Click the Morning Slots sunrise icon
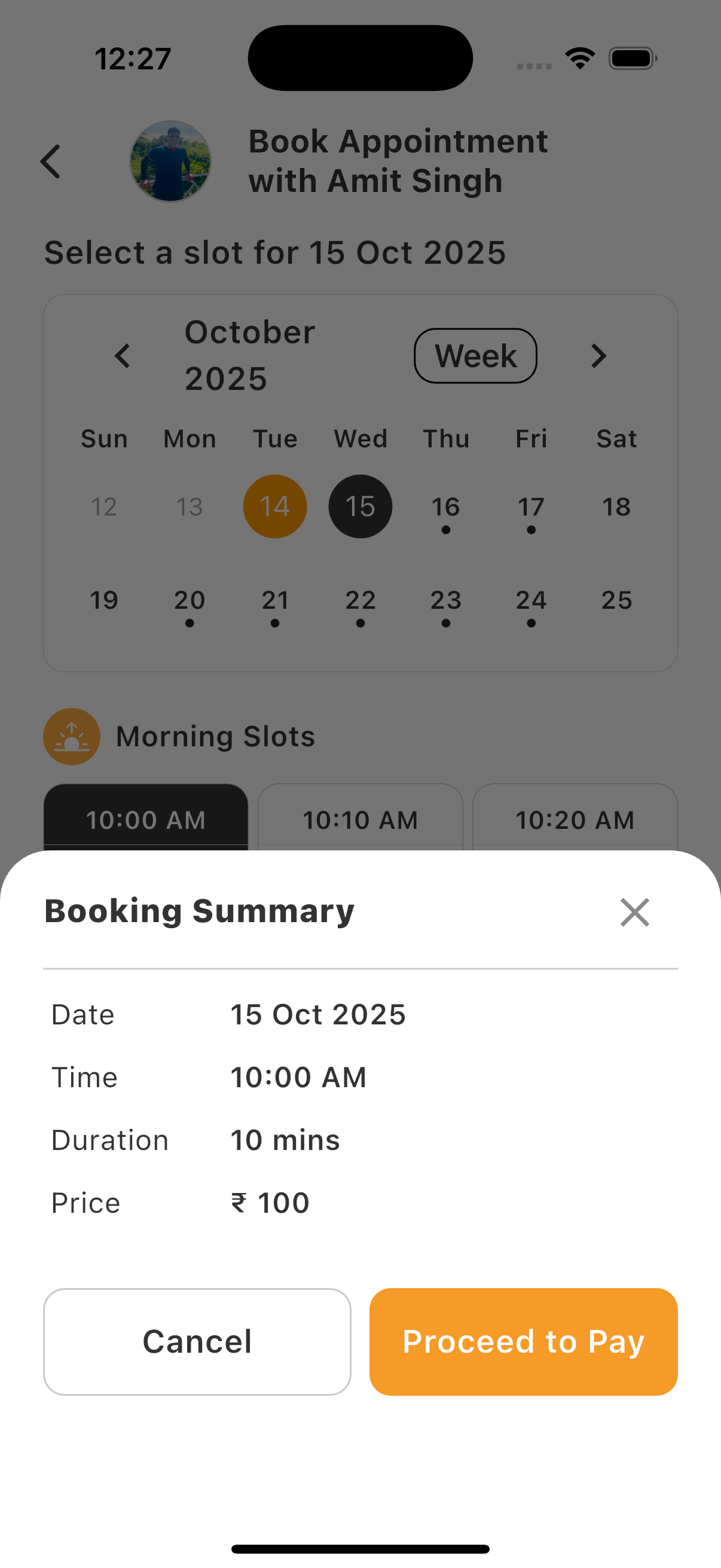The height and width of the screenshot is (1568, 721). click(71, 737)
